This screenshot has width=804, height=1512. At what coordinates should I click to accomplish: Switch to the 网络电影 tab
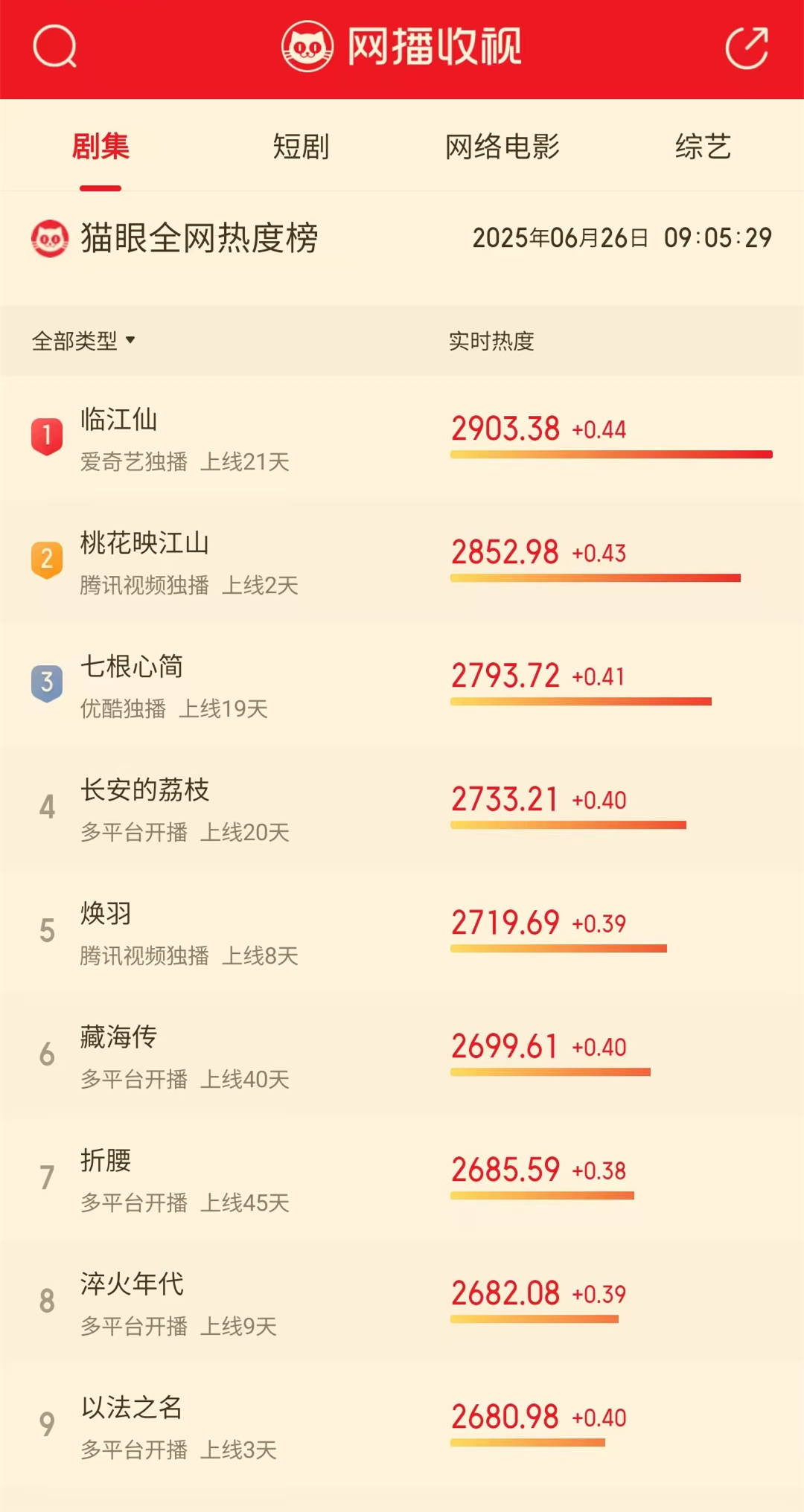[502, 147]
